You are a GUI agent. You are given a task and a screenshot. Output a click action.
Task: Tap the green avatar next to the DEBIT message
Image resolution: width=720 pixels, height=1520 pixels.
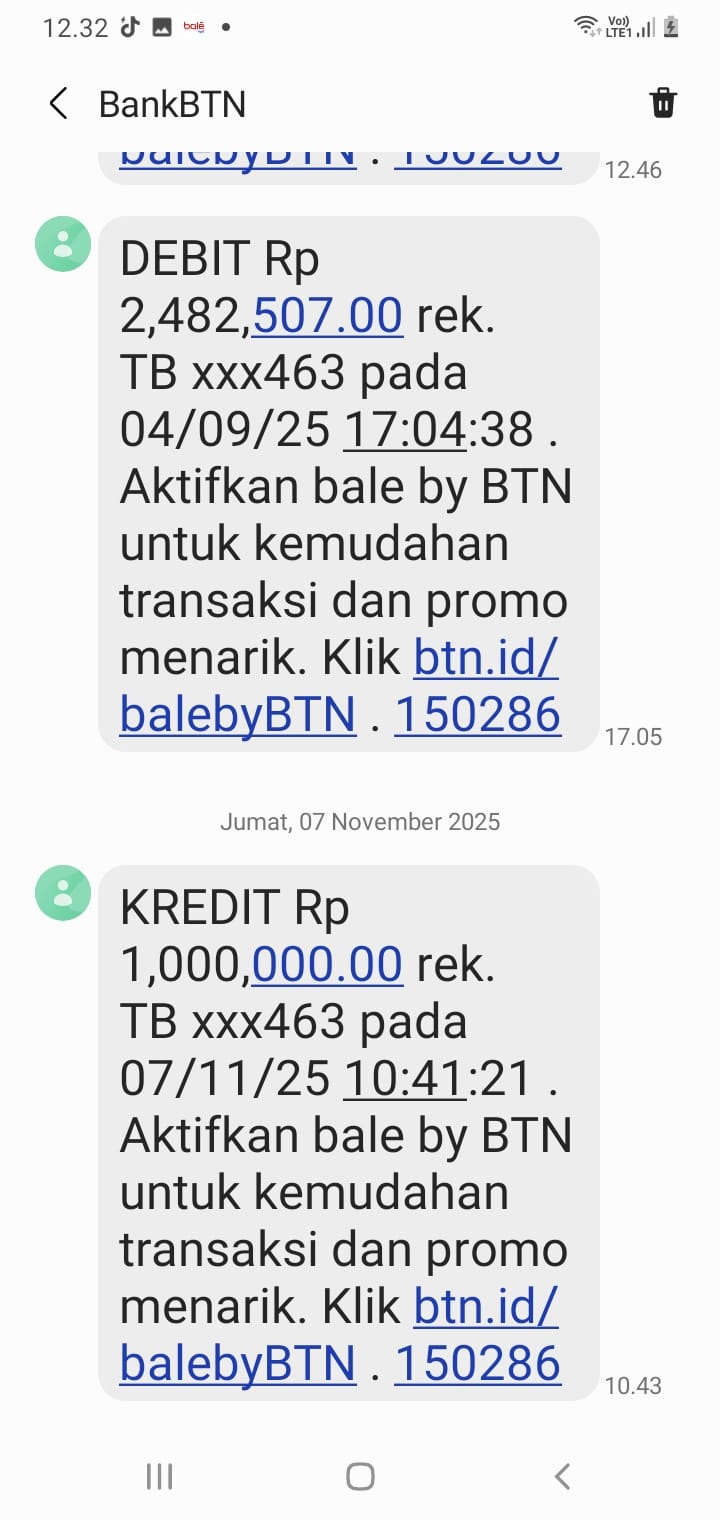tap(61, 243)
